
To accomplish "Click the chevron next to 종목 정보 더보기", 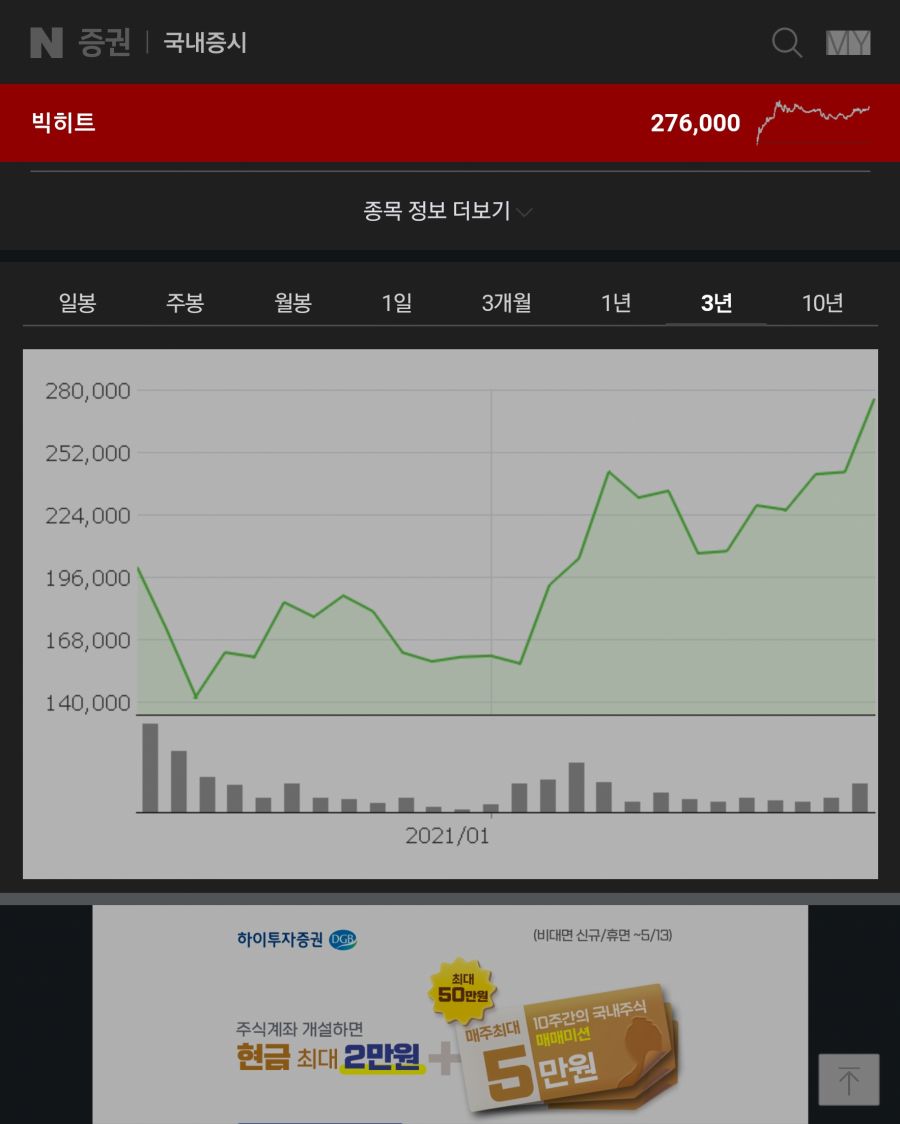I will (x=524, y=212).
